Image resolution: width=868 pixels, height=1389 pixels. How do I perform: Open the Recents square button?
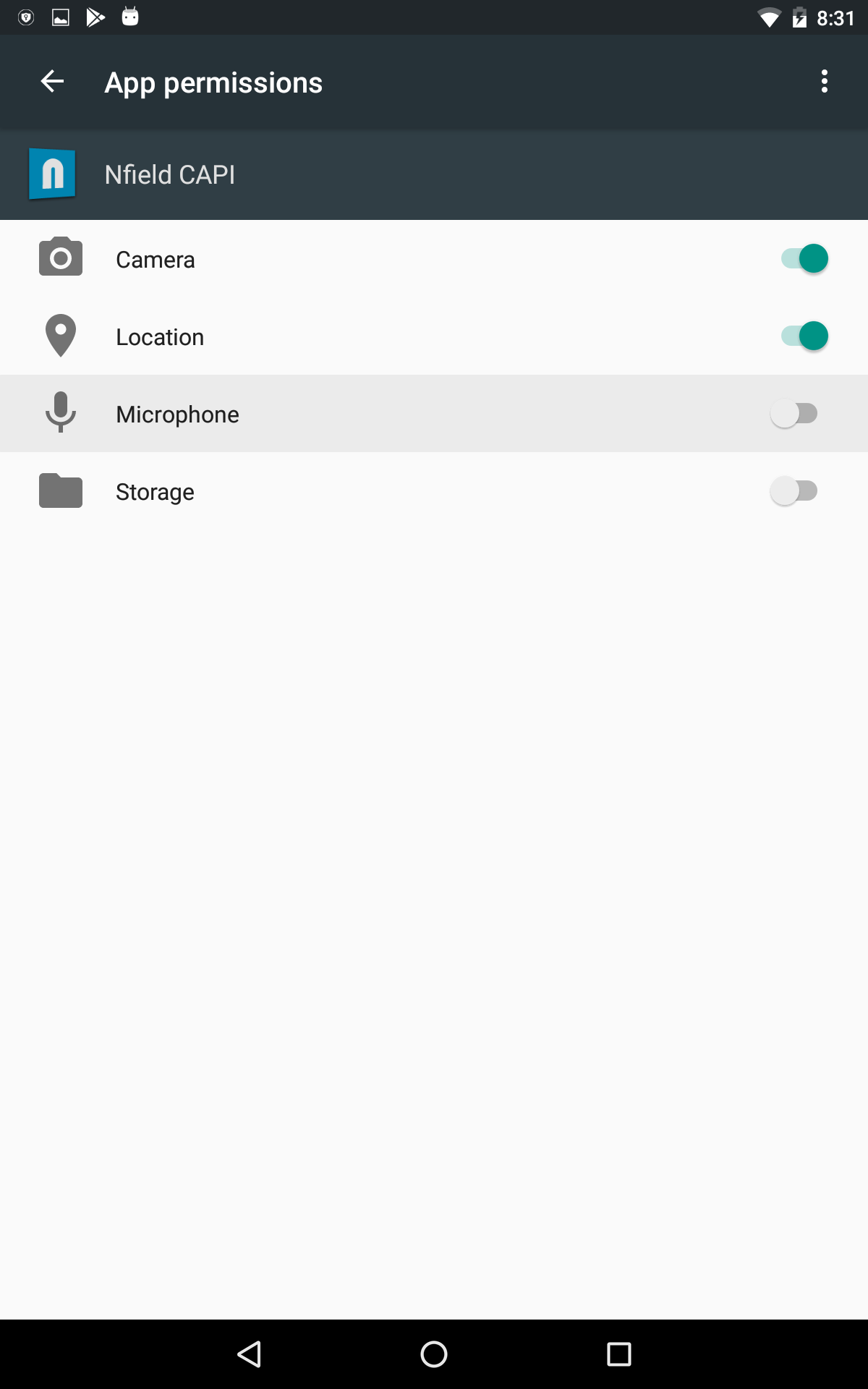616,1354
